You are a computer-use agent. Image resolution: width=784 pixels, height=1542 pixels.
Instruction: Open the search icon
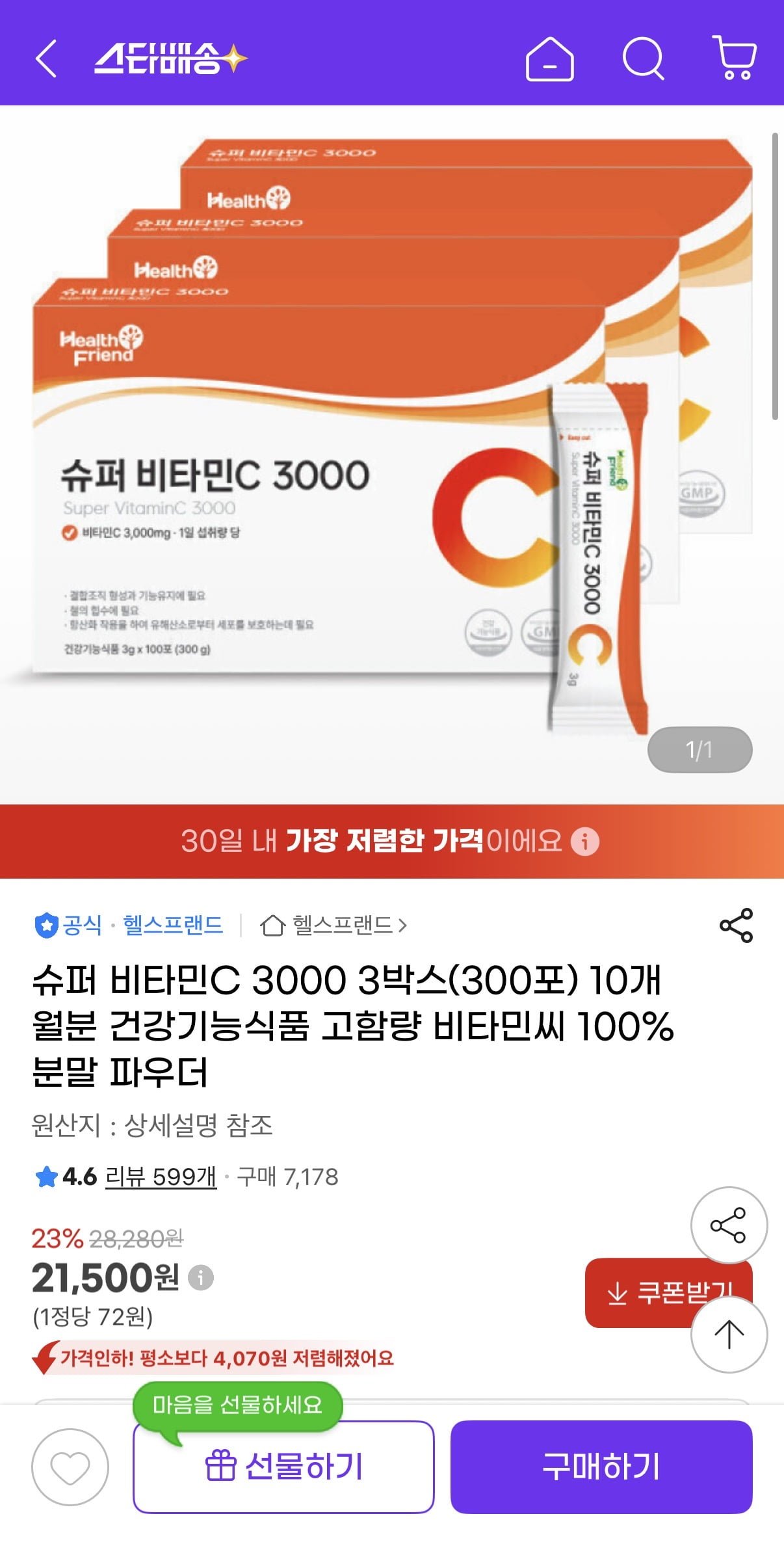(642, 59)
